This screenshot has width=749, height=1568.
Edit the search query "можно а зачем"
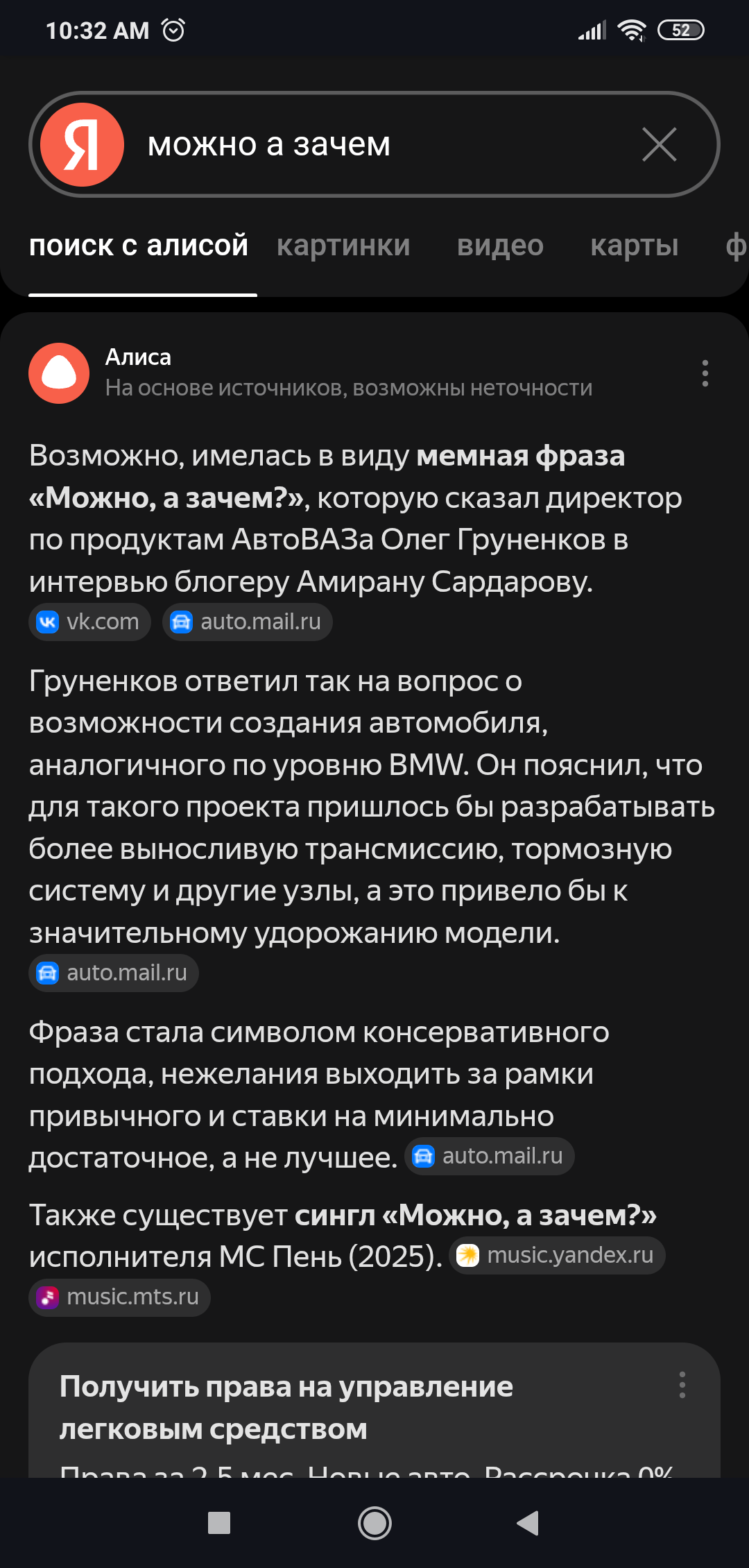click(x=361, y=144)
